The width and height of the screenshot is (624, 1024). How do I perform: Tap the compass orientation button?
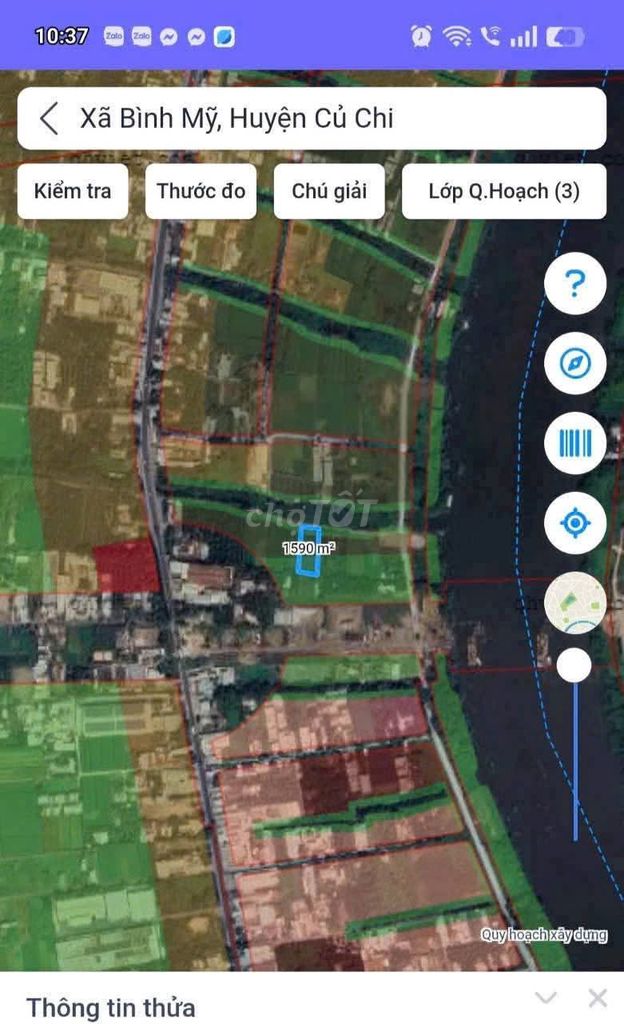click(x=575, y=363)
